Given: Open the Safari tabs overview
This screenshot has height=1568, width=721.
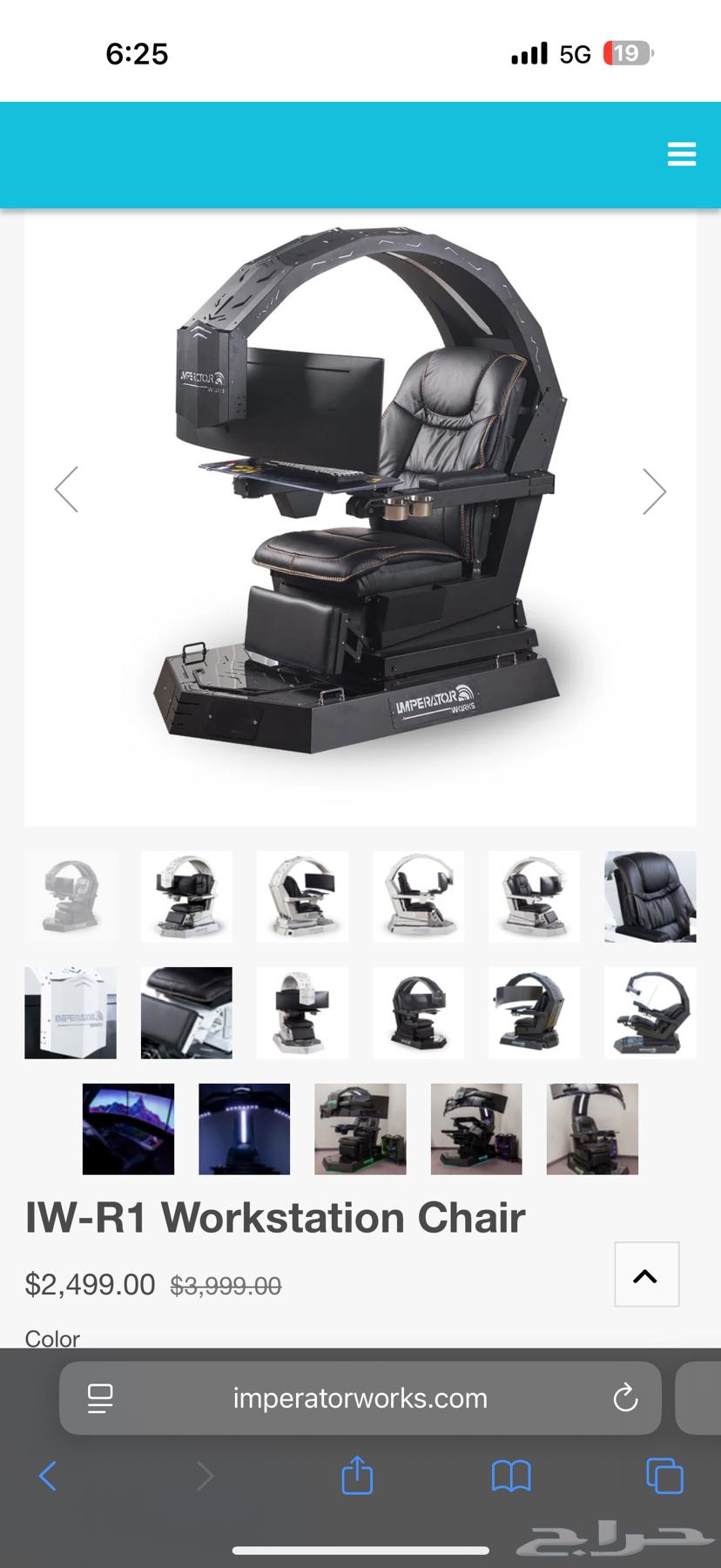Looking at the screenshot, I should 664,1476.
